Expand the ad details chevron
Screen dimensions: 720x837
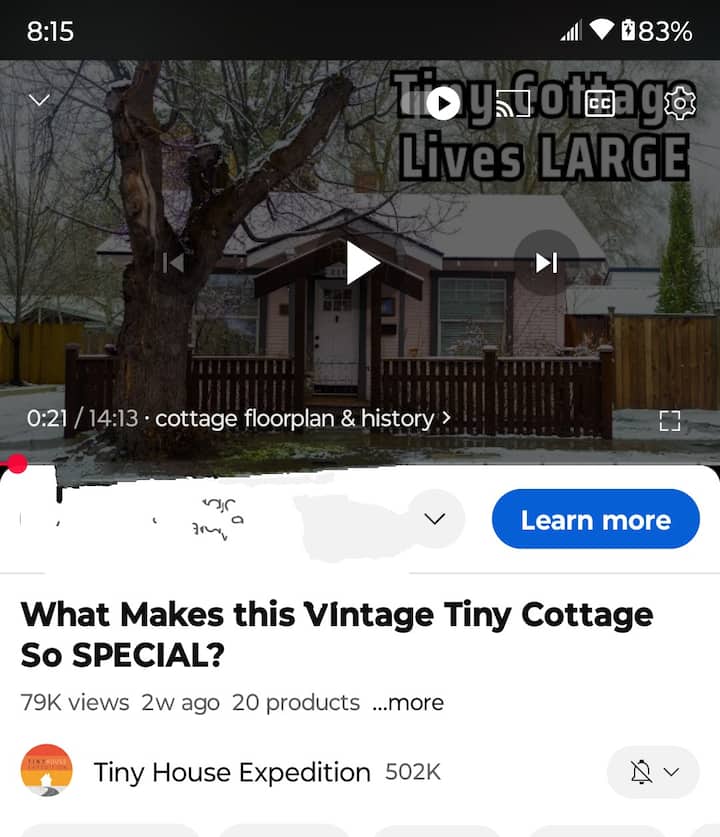[435, 519]
